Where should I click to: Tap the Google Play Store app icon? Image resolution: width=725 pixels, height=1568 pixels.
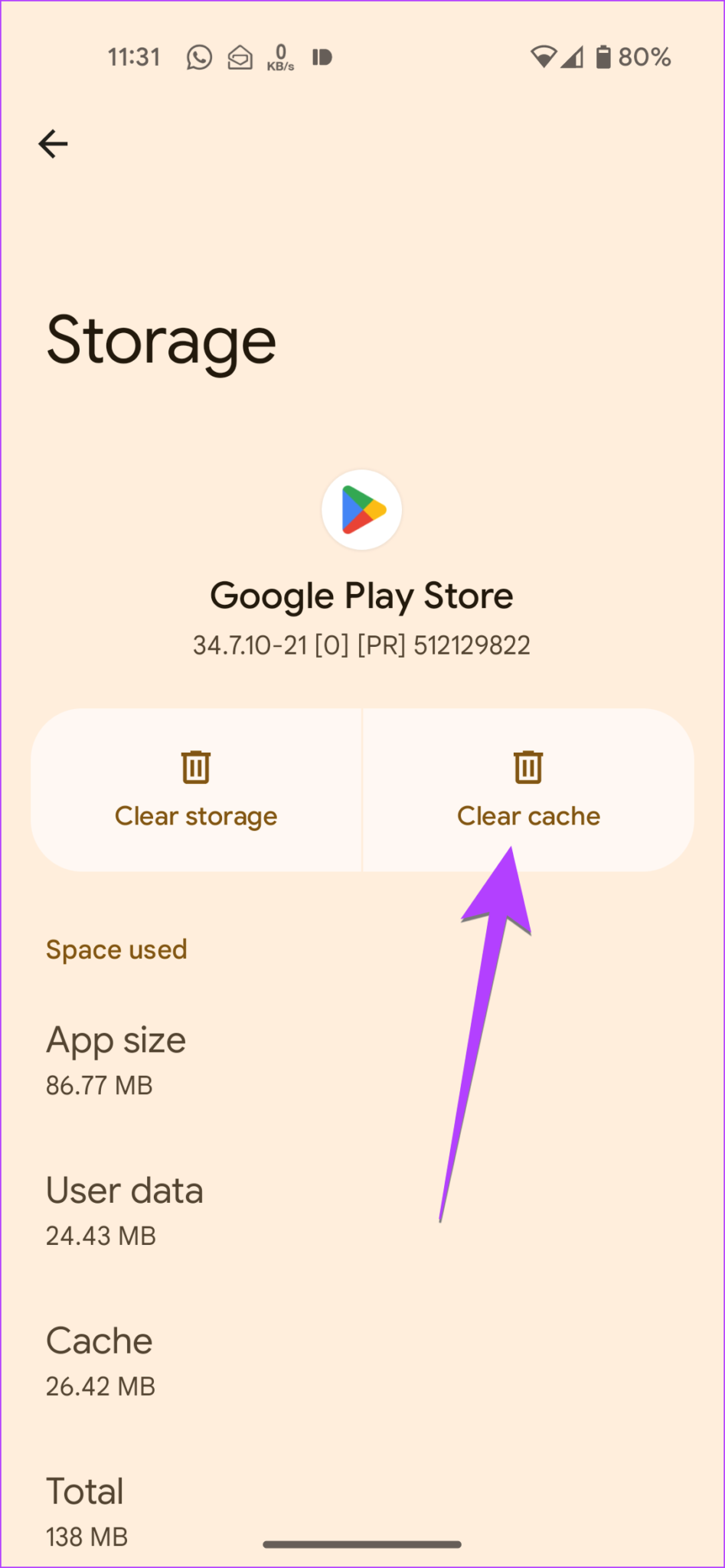pos(362,510)
